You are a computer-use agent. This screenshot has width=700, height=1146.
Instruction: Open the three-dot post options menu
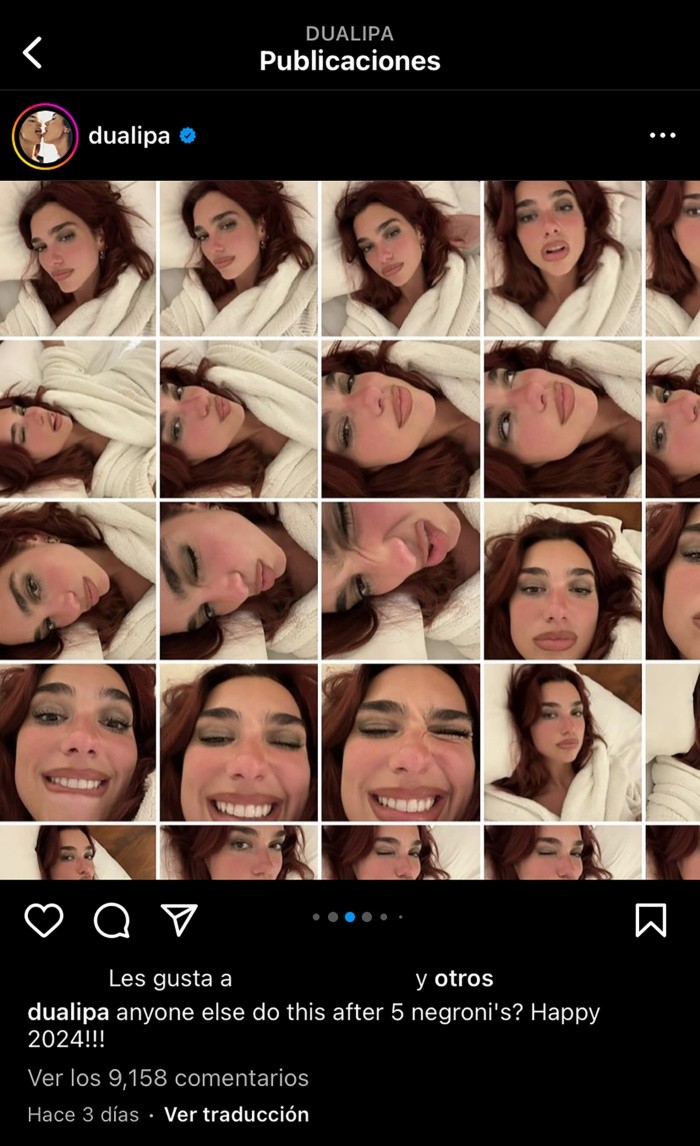click(x=662, y=136)
